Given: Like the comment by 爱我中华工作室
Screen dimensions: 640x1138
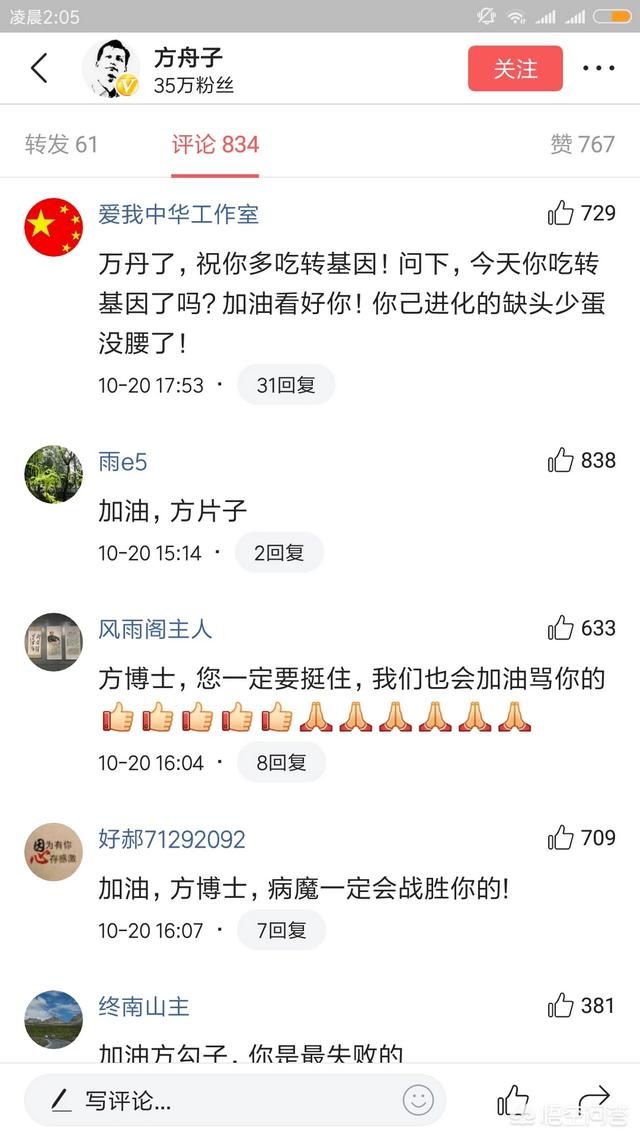Looking at the screenshot, I should (x=561, y=213).
